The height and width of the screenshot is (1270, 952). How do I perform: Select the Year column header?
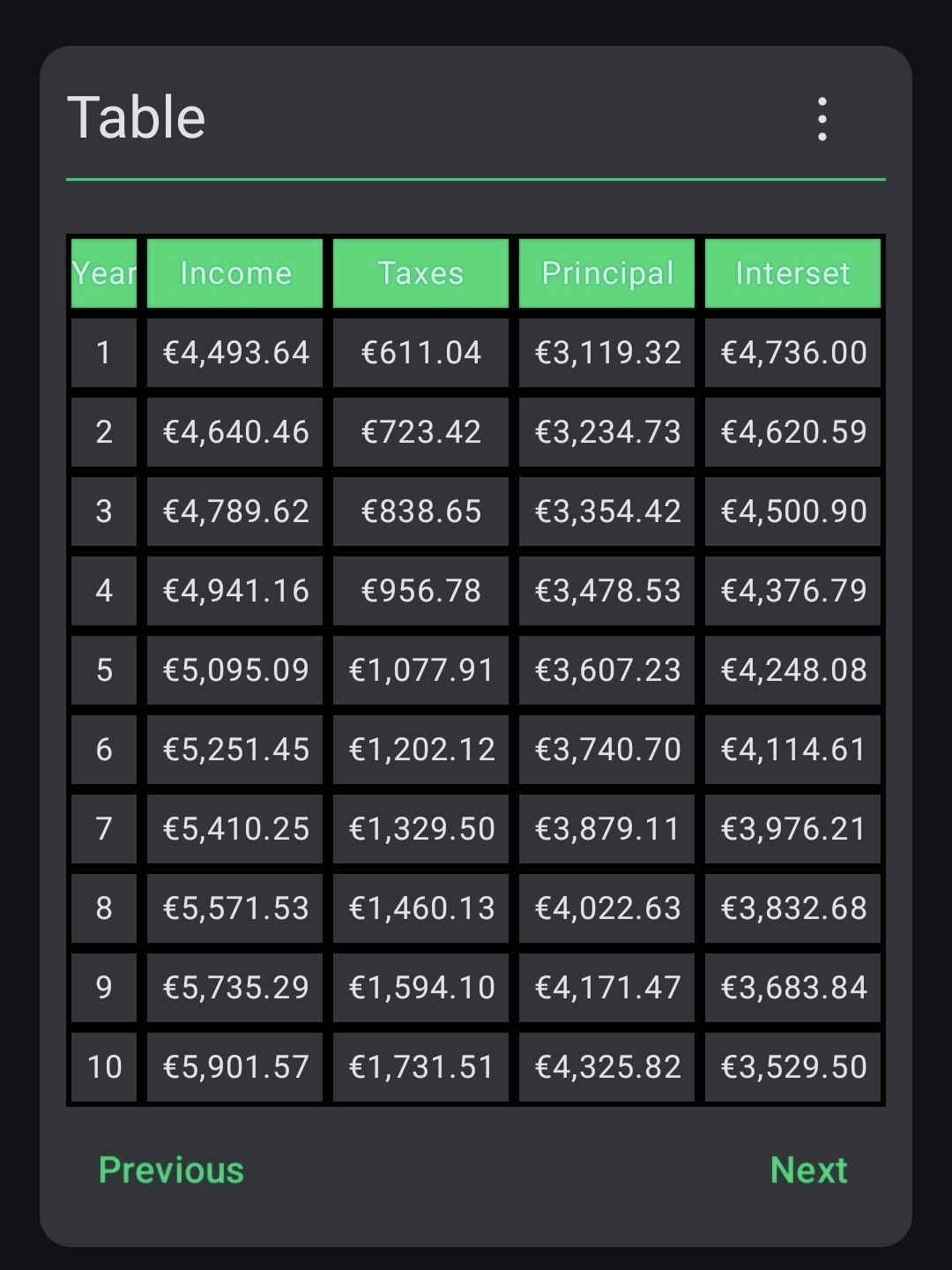tap(102, 273)
